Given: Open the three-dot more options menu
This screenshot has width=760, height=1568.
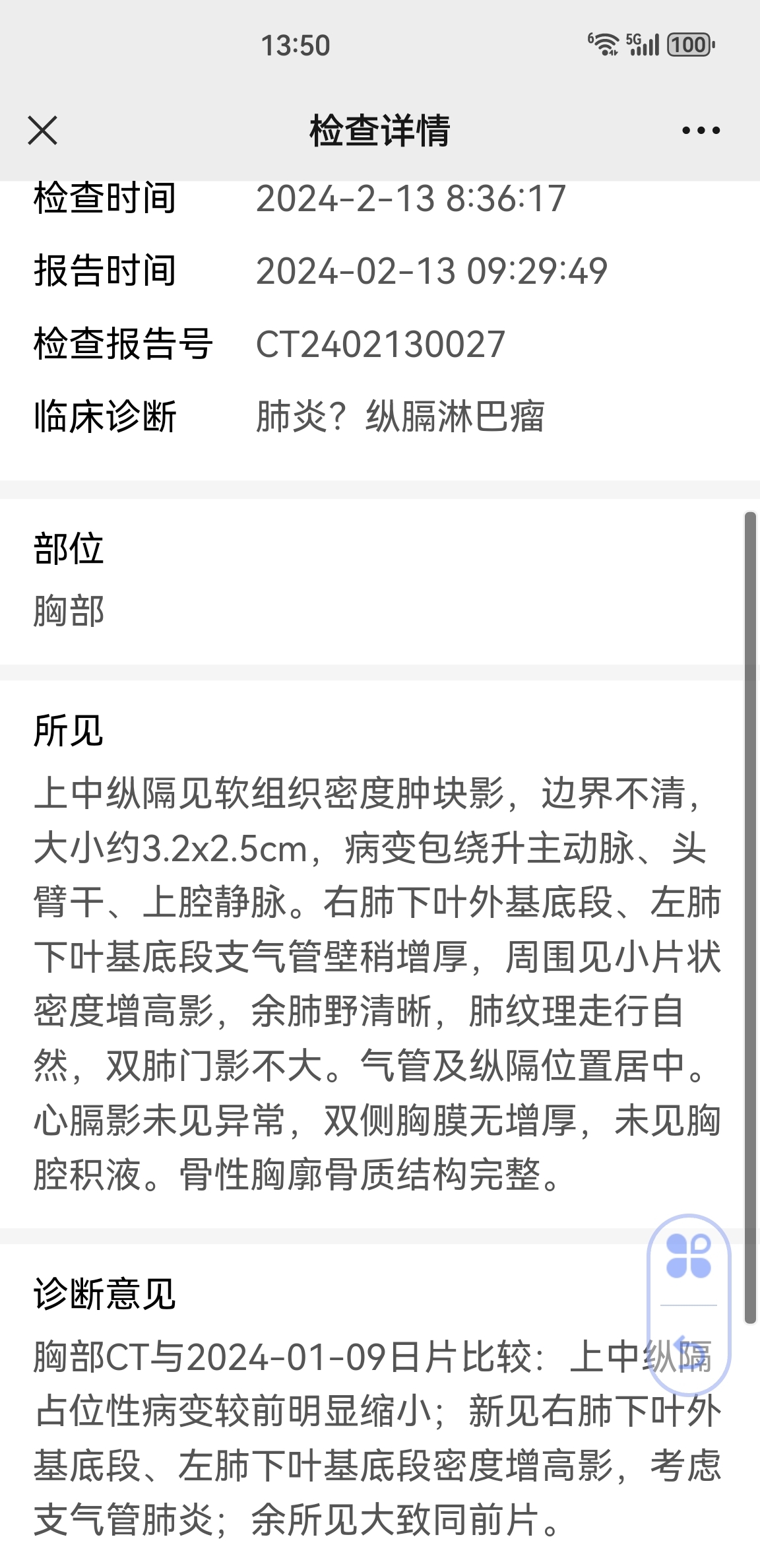Looking at the screenshot, I should pyautogui.click(x=701, y=131).
